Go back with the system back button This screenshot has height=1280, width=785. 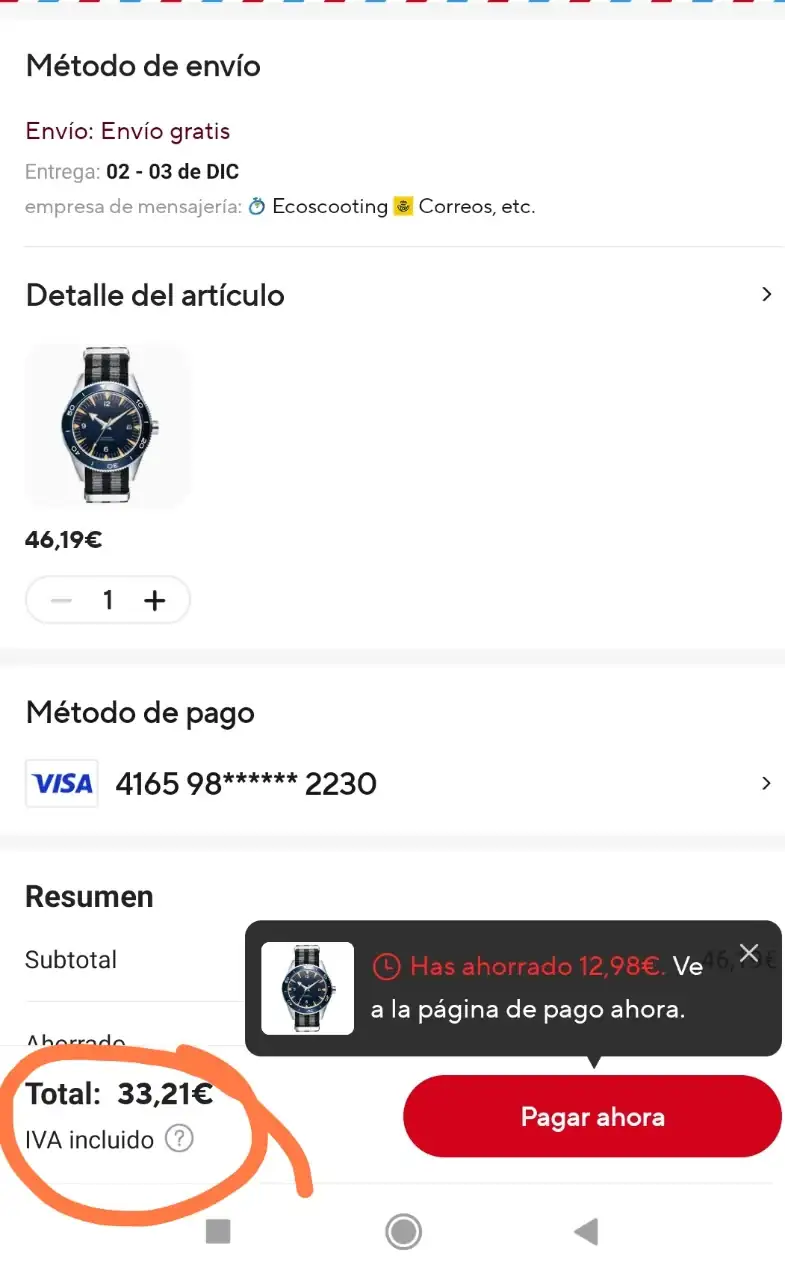coord(587,1231)
